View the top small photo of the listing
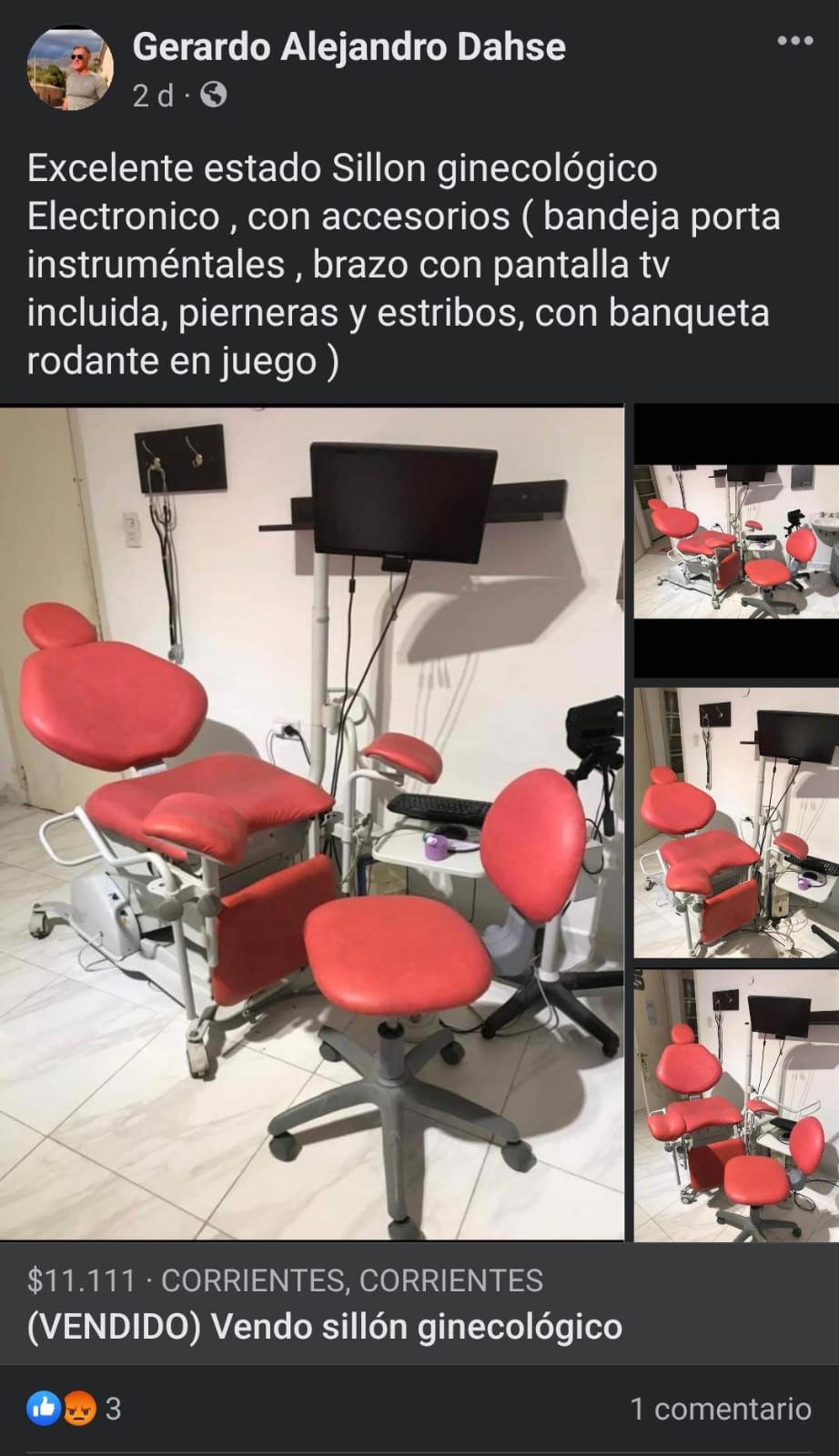 736,541
